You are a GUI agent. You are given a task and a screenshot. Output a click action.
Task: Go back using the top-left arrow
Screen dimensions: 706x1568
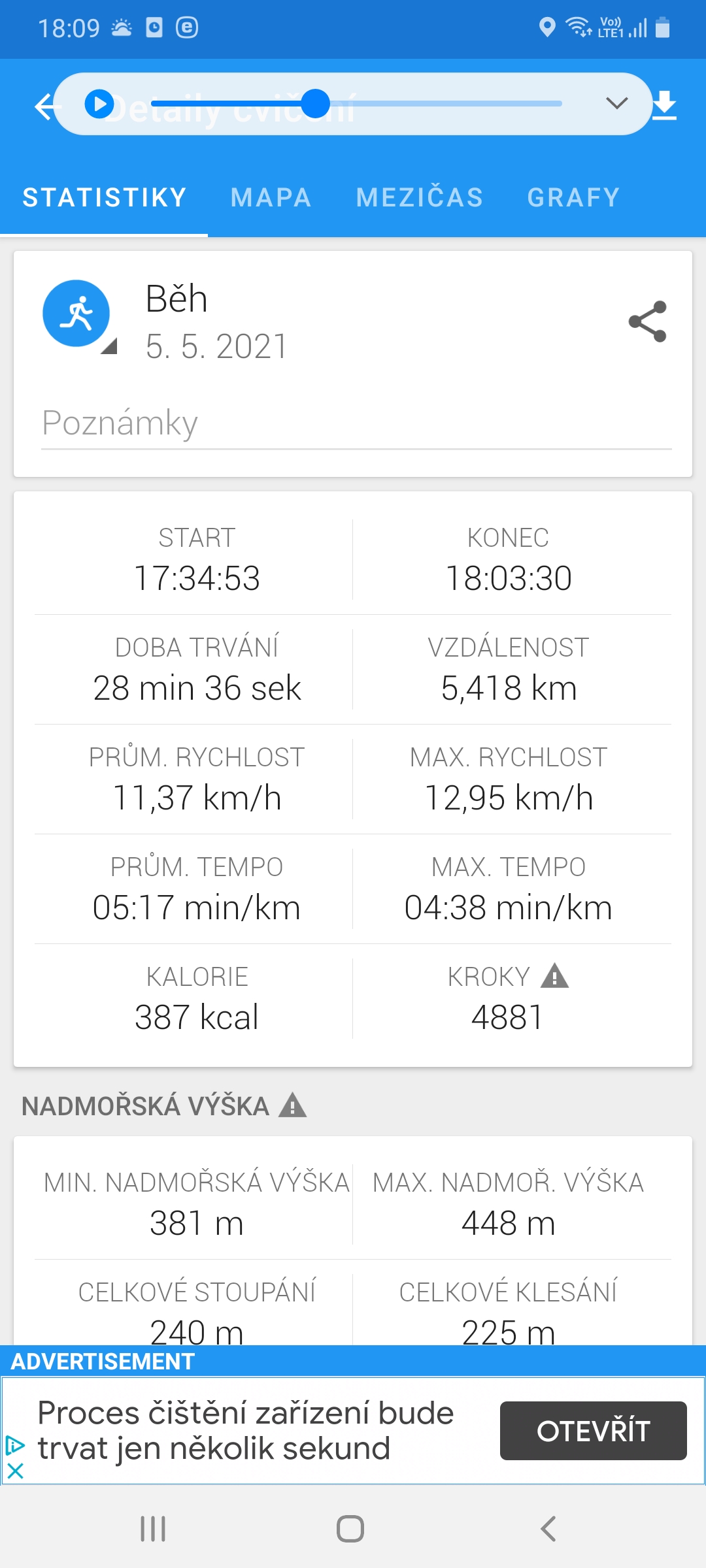click(46, 106)
